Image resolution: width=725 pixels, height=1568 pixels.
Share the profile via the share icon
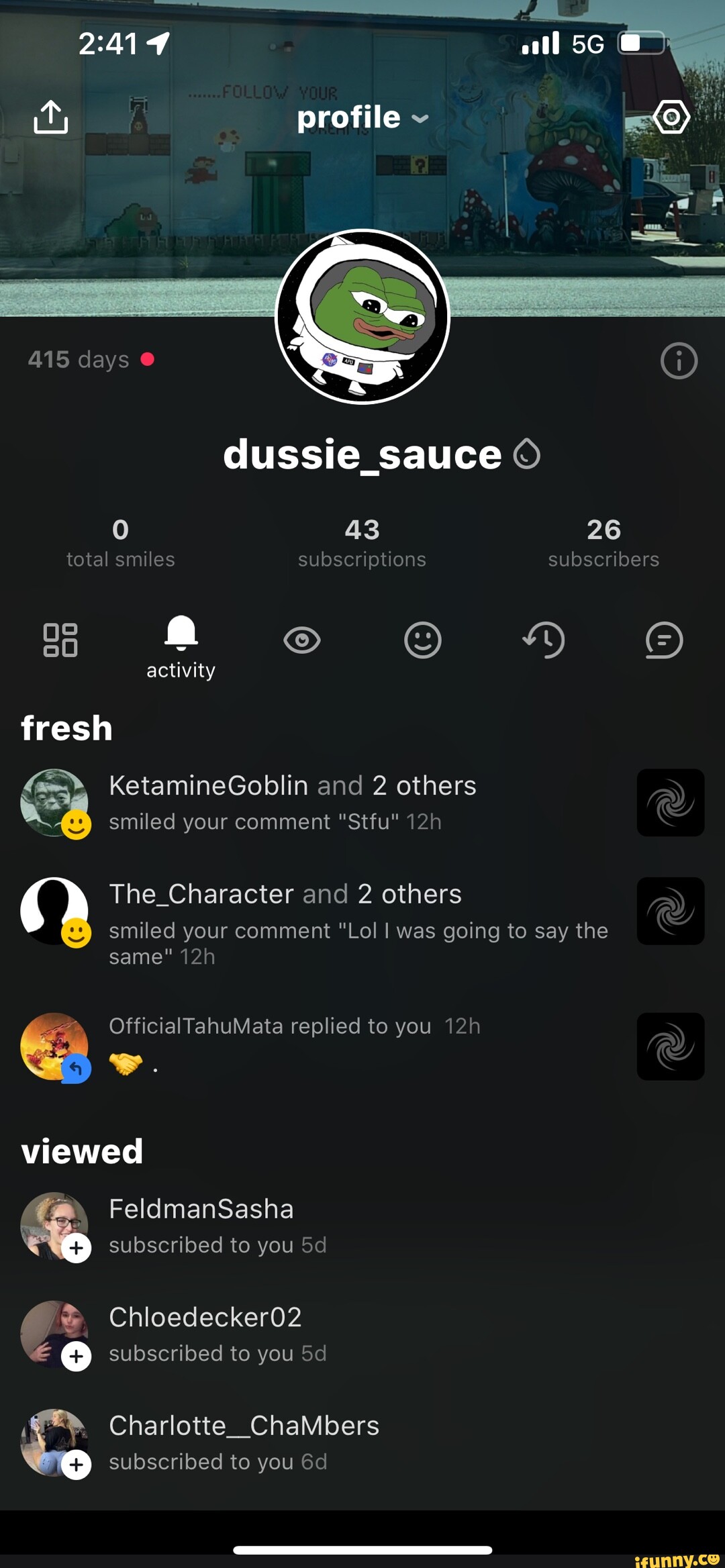click(50, 117)
